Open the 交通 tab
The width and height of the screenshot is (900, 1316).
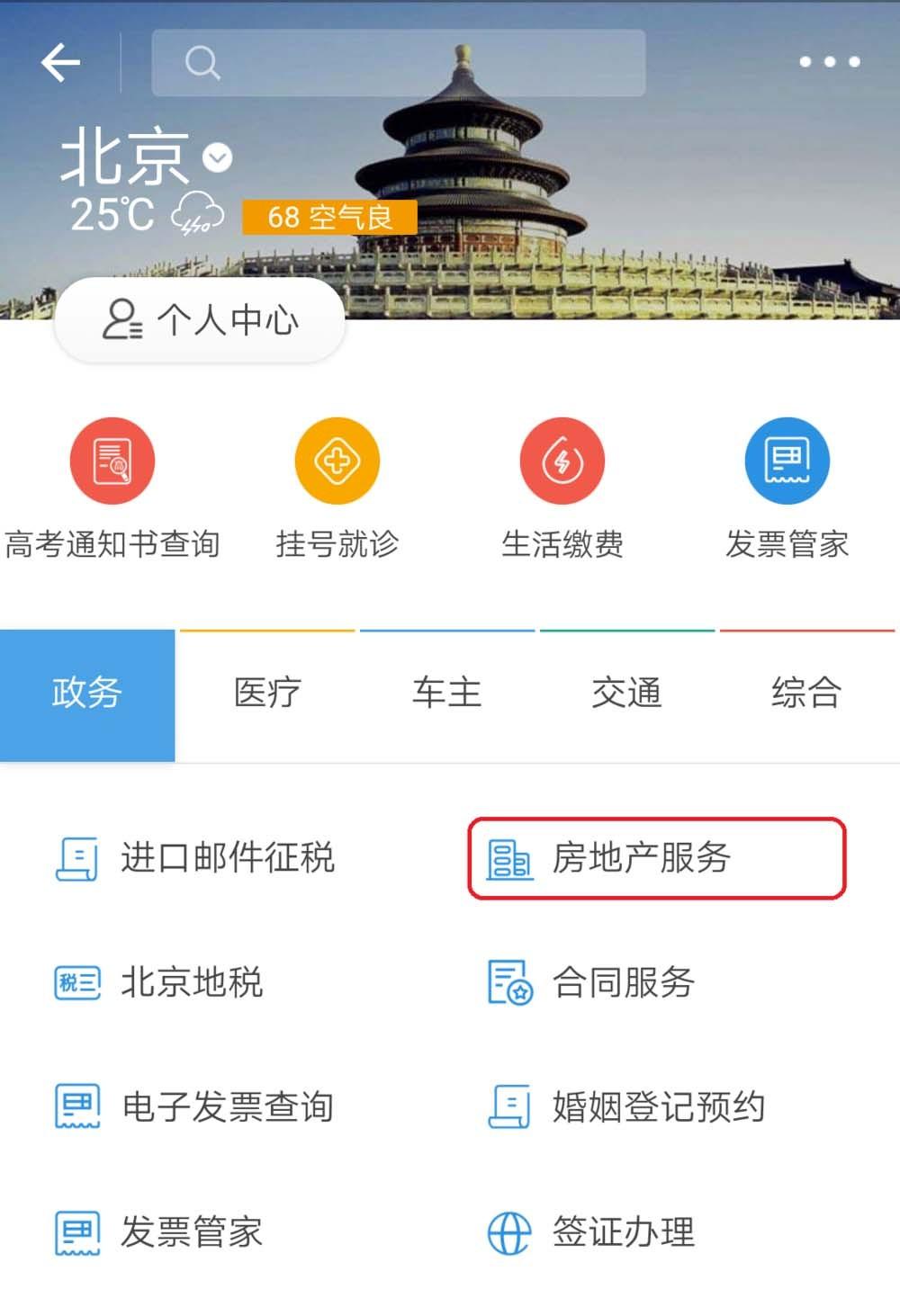point(627,693)
